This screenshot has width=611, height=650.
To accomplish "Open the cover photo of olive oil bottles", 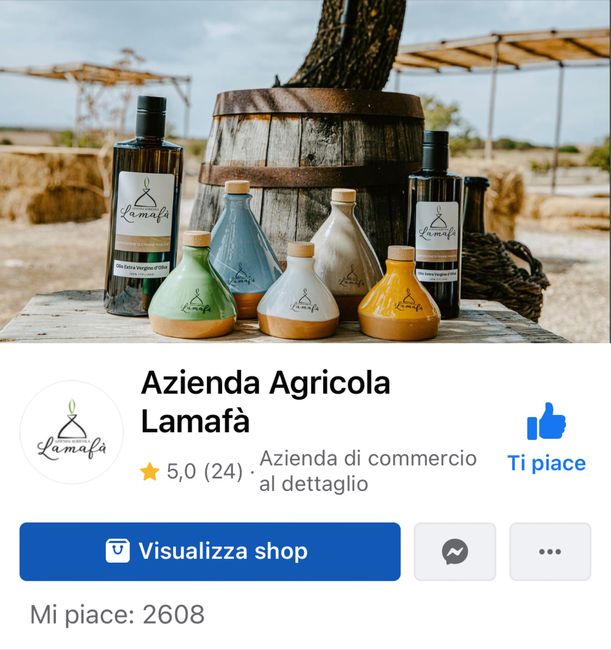I will coord(305,171).
